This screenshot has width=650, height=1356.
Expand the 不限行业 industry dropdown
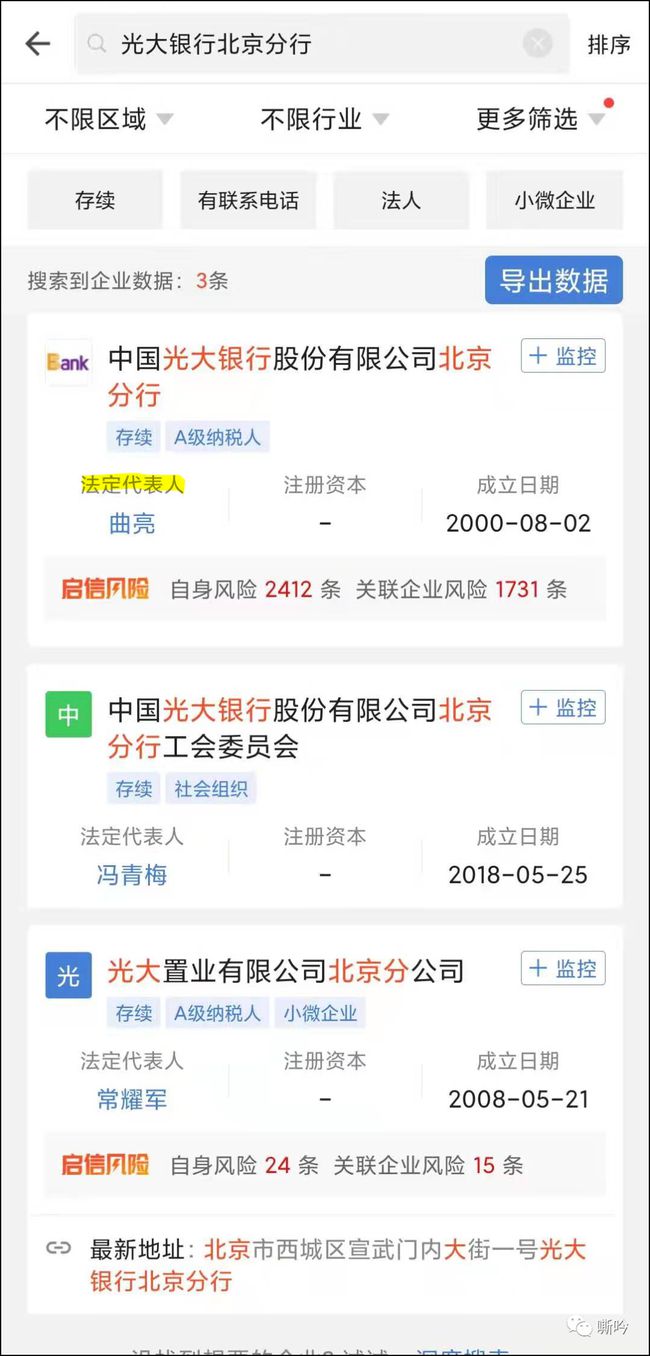tap(323, 119)
